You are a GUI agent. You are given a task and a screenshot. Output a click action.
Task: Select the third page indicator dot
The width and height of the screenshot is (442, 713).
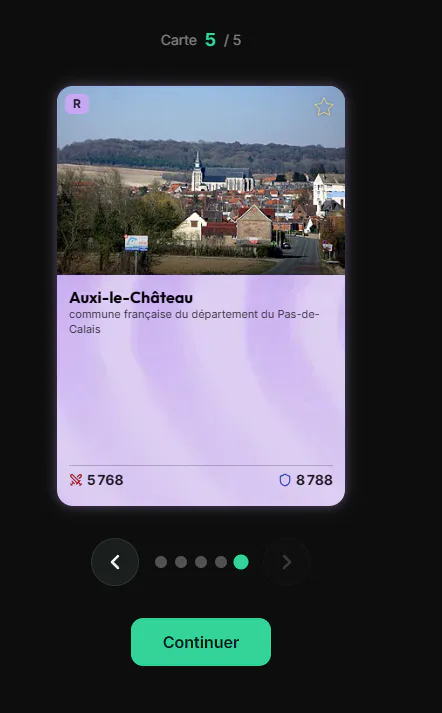click(x=201, y=562)
